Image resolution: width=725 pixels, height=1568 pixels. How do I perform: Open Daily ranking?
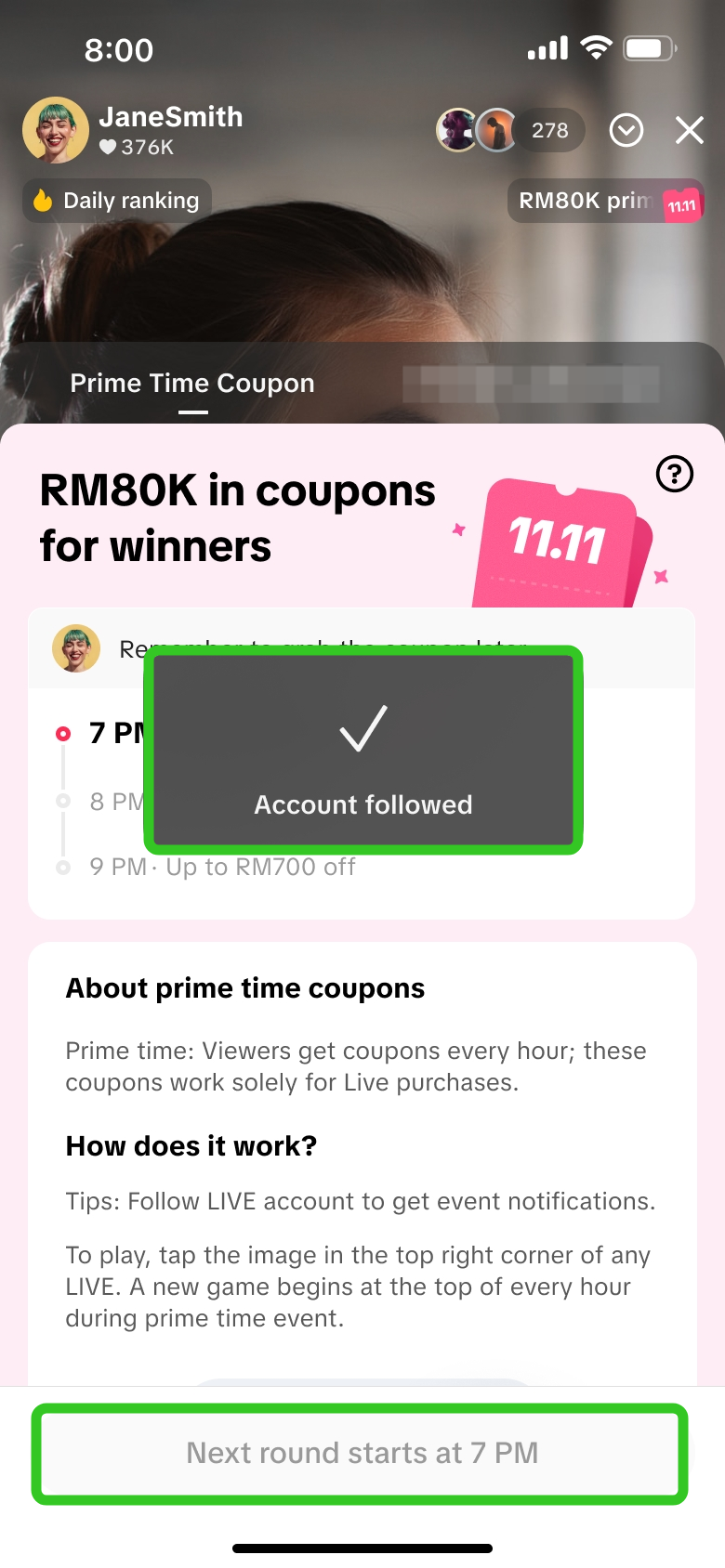[x=117, y=201]
